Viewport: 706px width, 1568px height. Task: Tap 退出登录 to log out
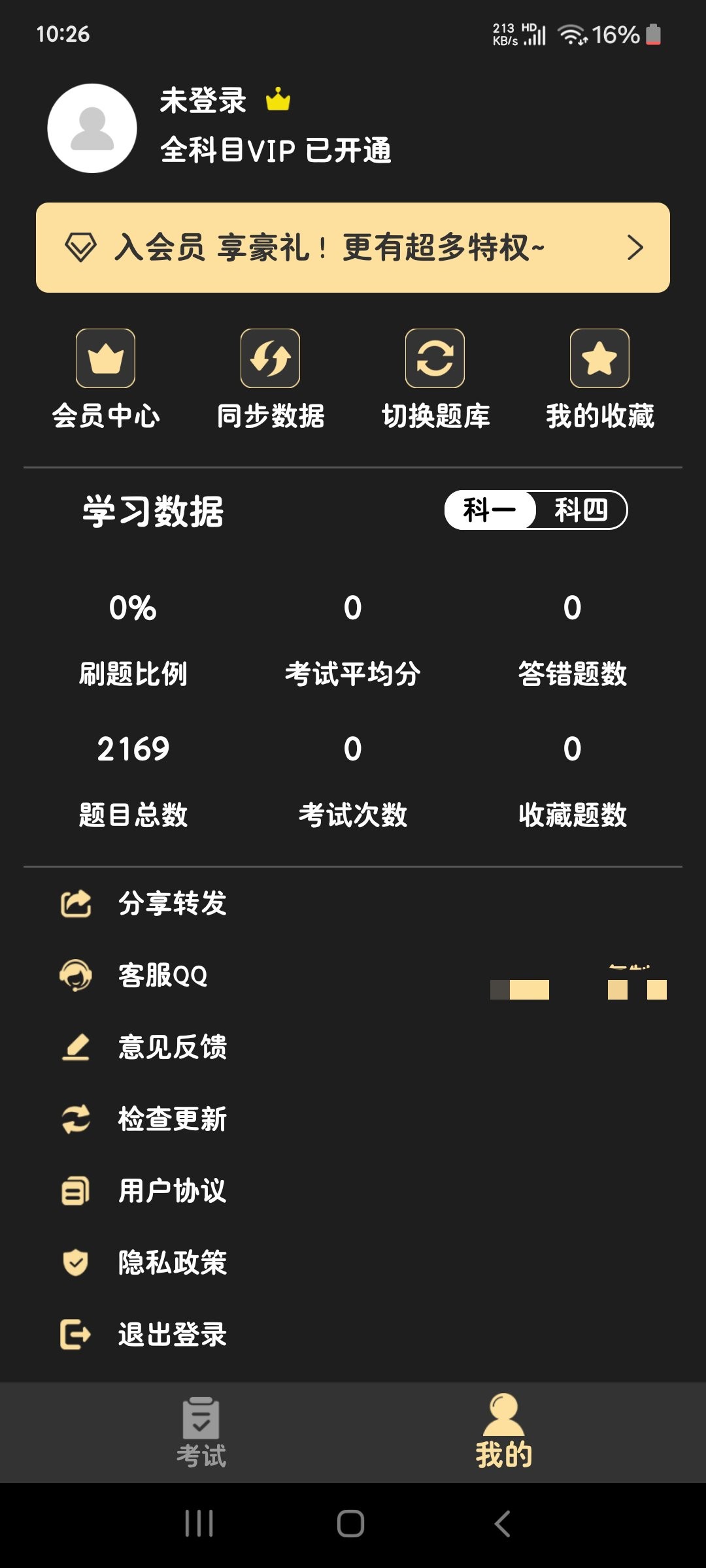(172, 1335)
